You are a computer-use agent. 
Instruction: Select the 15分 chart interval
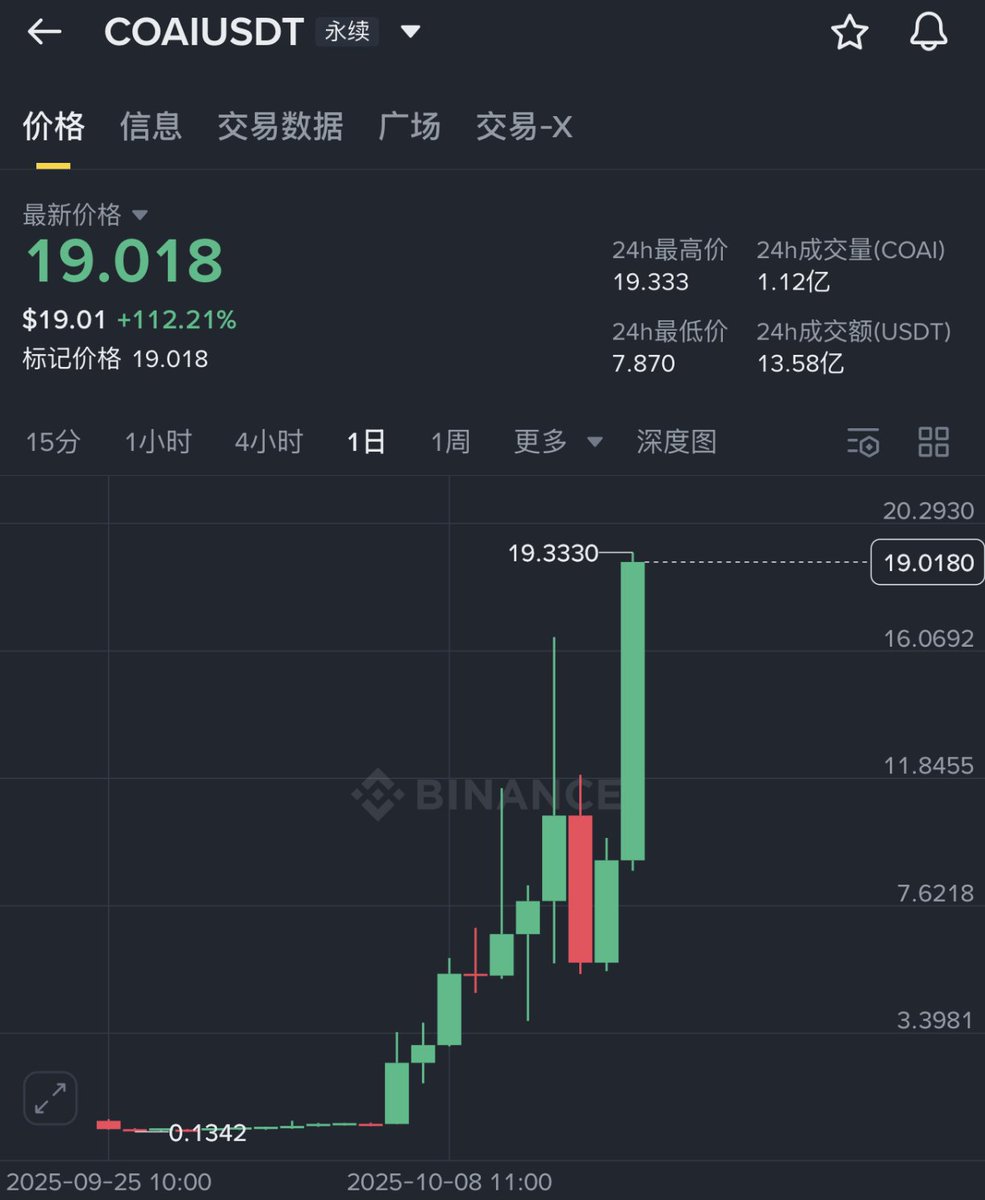(x=53, y=442)
